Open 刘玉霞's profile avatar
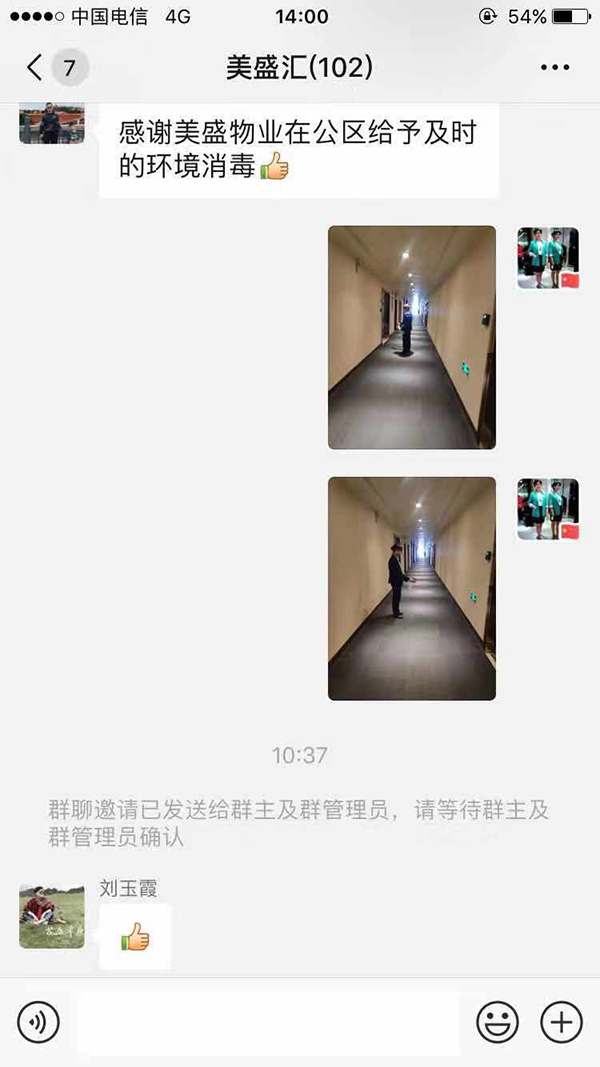 point(52,916)
